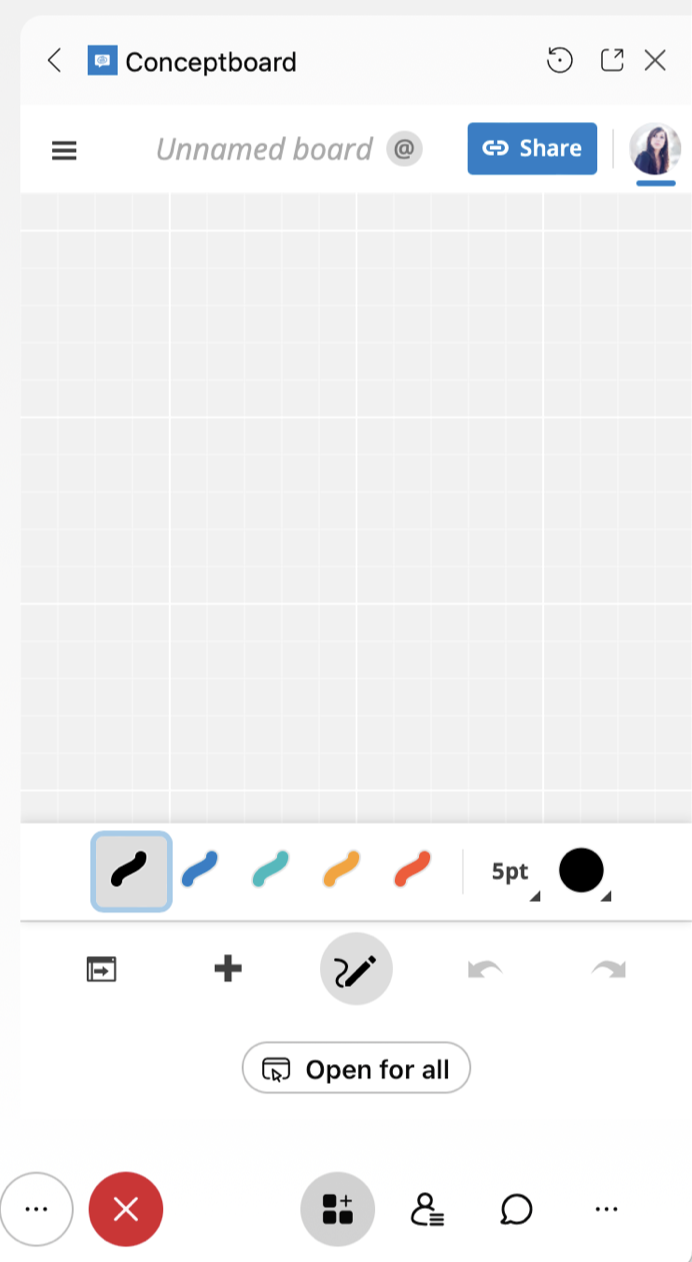Tap Open for all button

coord(356,1070)
